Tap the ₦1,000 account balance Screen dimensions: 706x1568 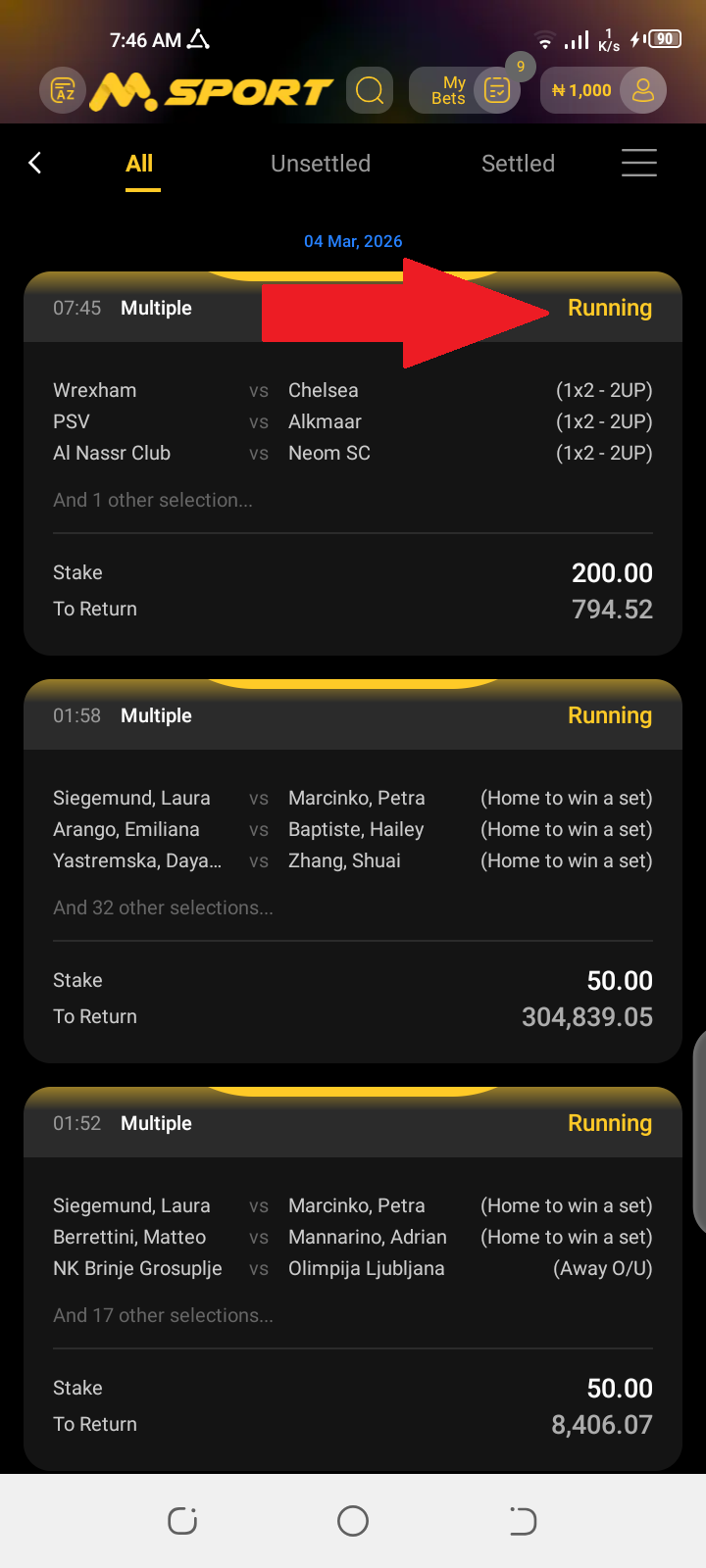click(x=584, y=91)
